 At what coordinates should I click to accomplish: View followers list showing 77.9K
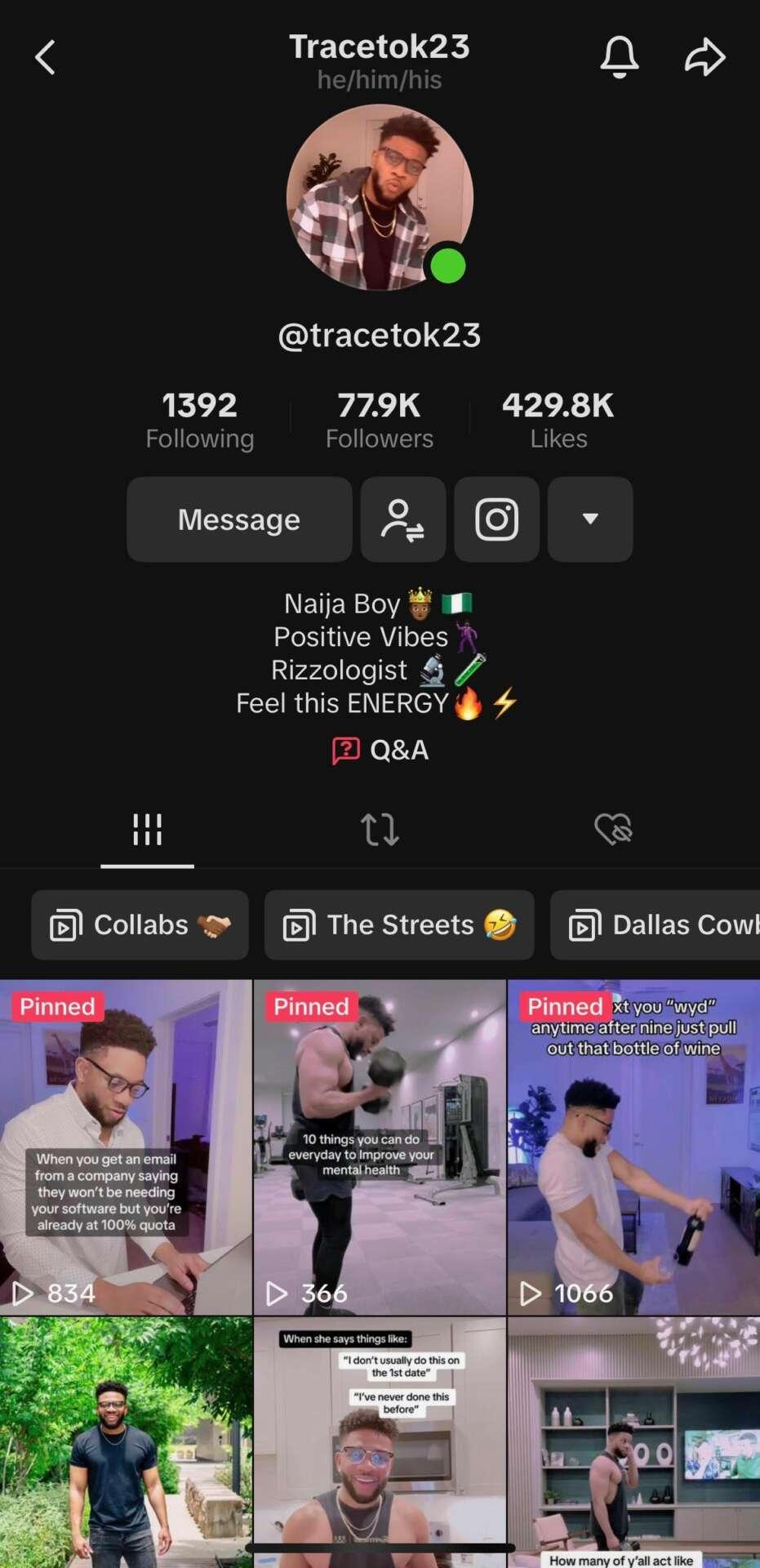pos(380,421)
